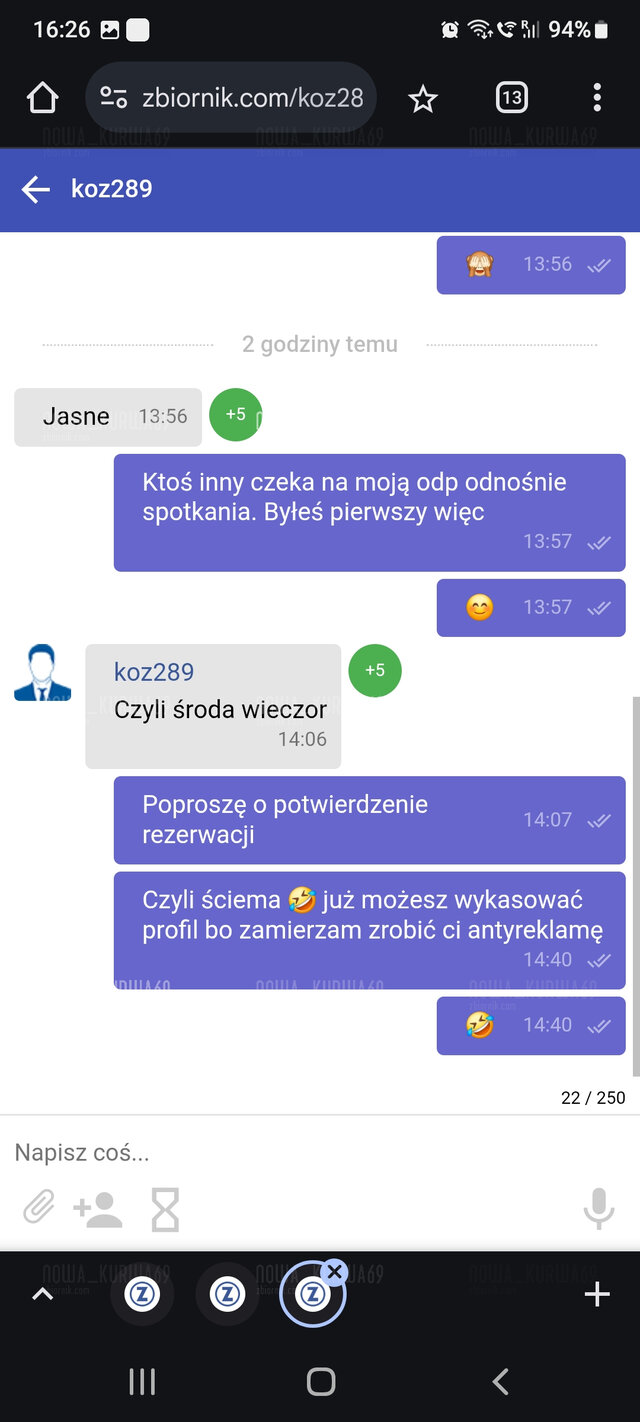Open the system recent apps view
Viewport: 640px width, 1422px height.
coord(142,1382)
